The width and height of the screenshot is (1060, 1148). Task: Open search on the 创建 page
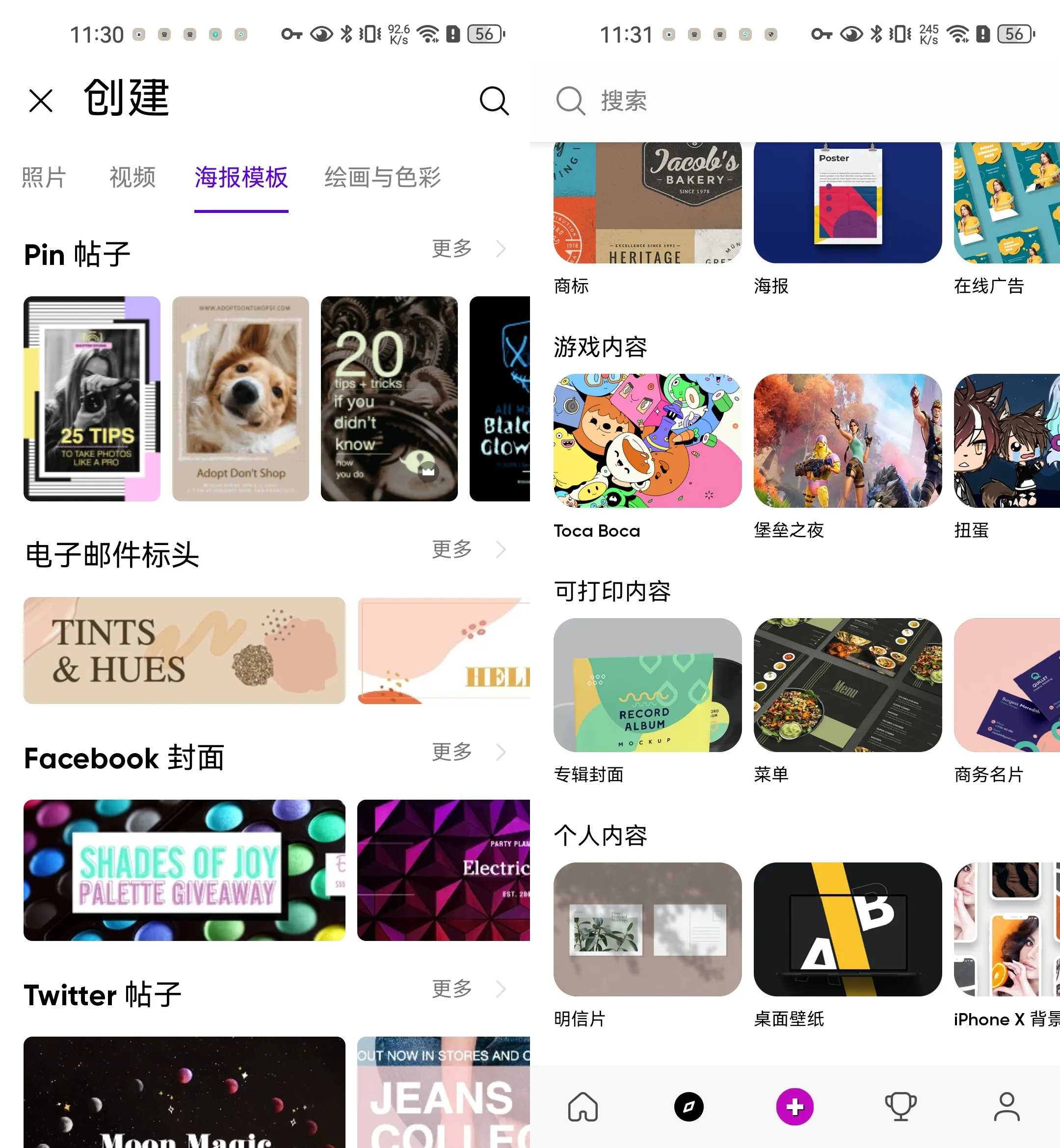494,101
